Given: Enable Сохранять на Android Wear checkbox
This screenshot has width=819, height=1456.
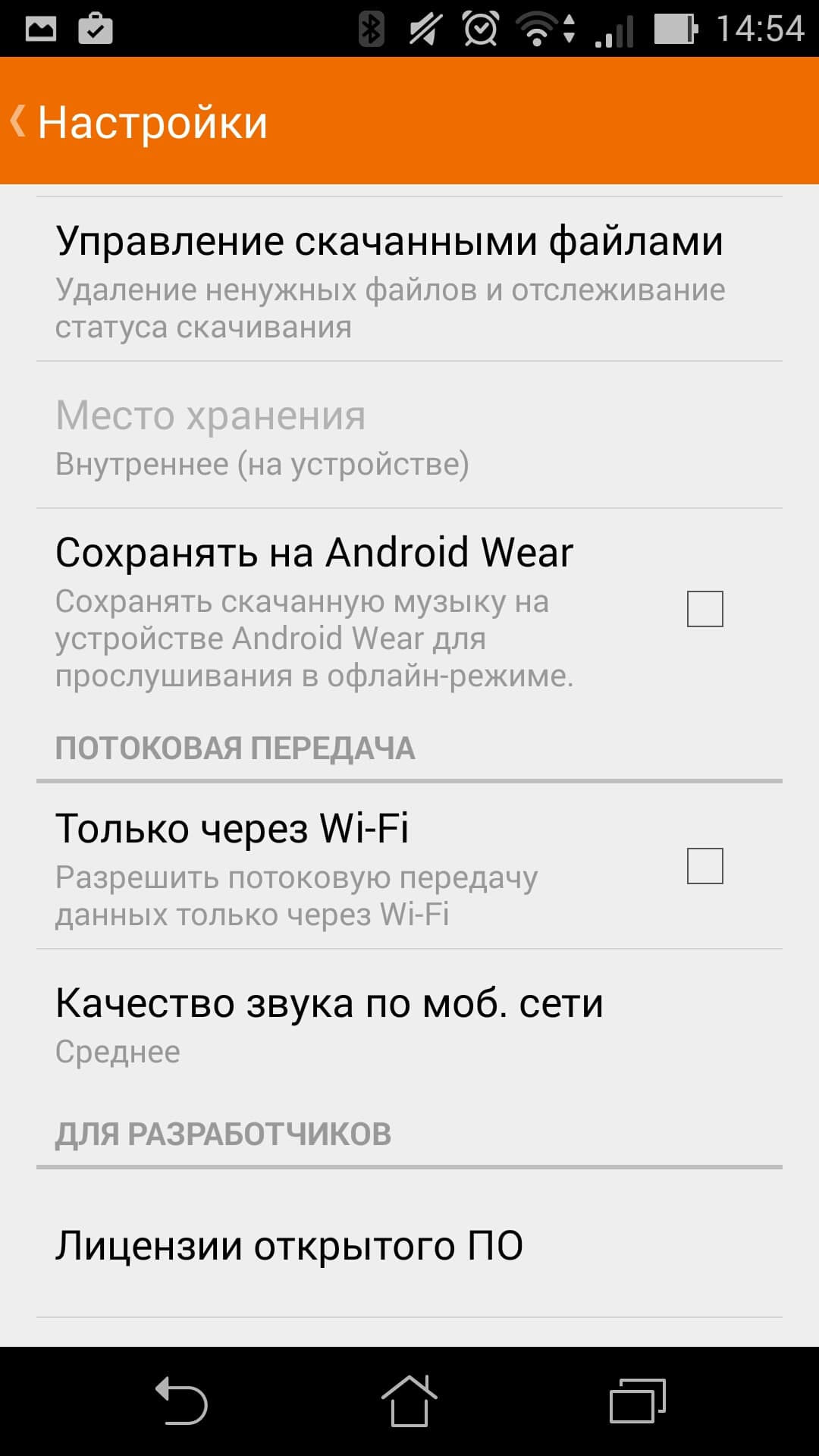Looking at the screenshot, I should pos(704,609).
